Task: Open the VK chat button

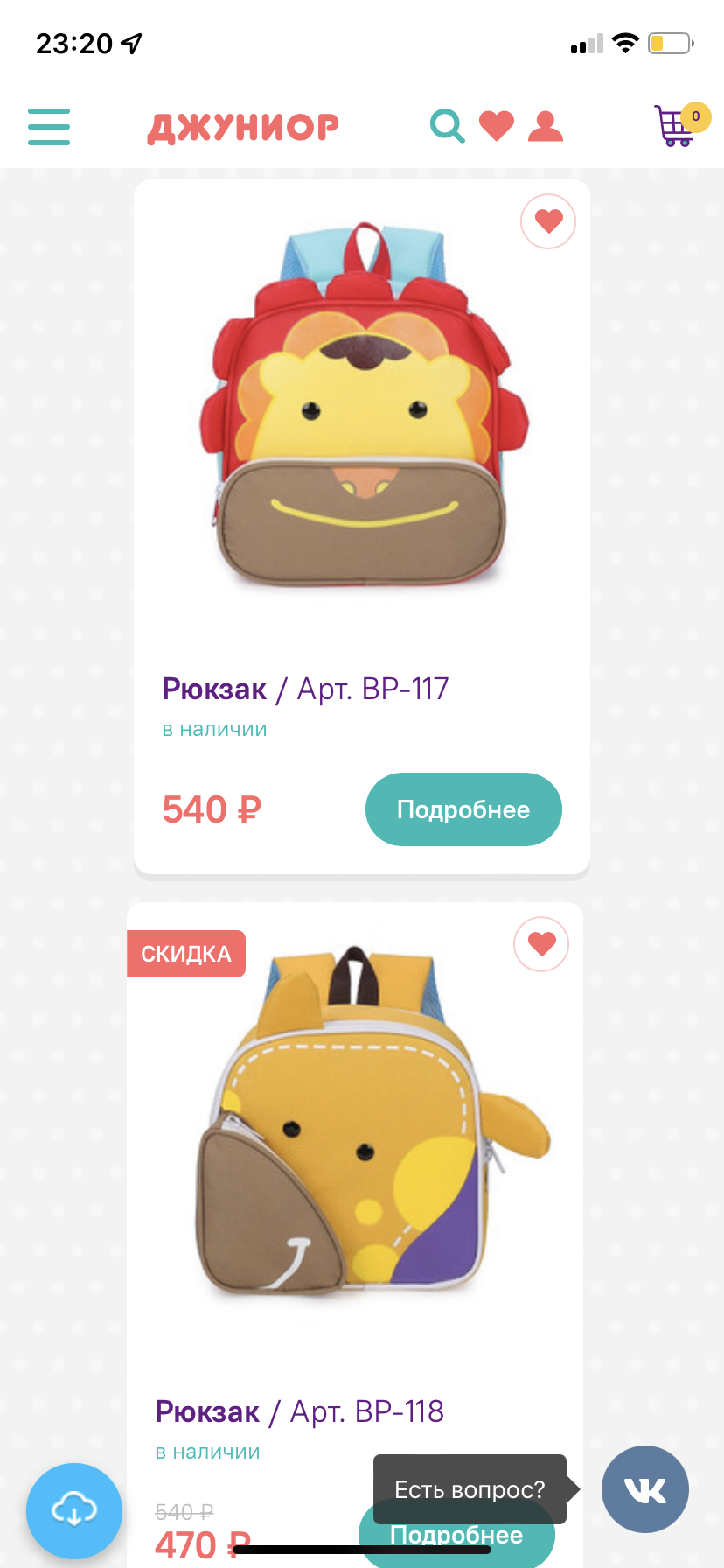Action: click(645, 1489)
